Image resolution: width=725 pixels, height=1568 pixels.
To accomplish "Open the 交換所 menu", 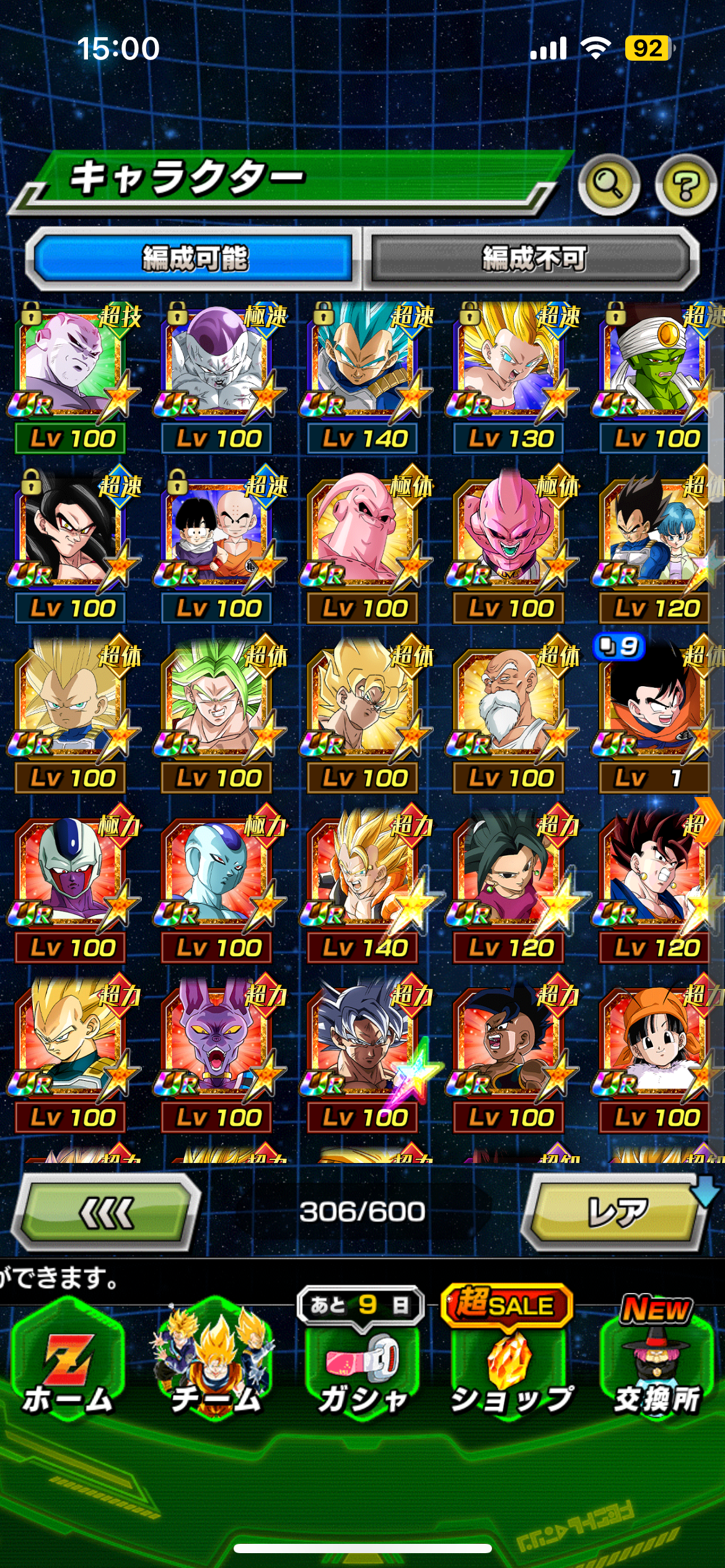I will 657,1362.
